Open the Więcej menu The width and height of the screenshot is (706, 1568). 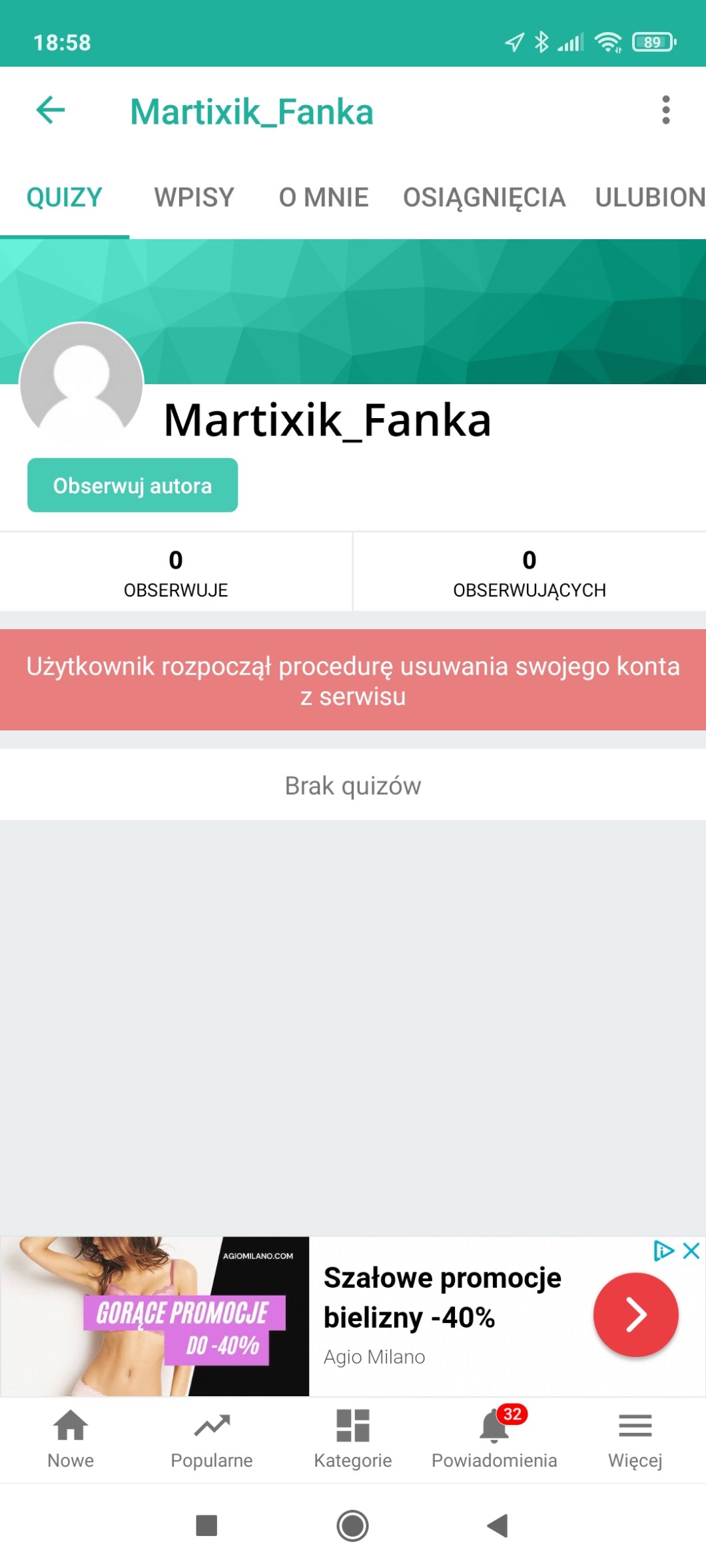pyautogui.click(x=635, y=1439)
